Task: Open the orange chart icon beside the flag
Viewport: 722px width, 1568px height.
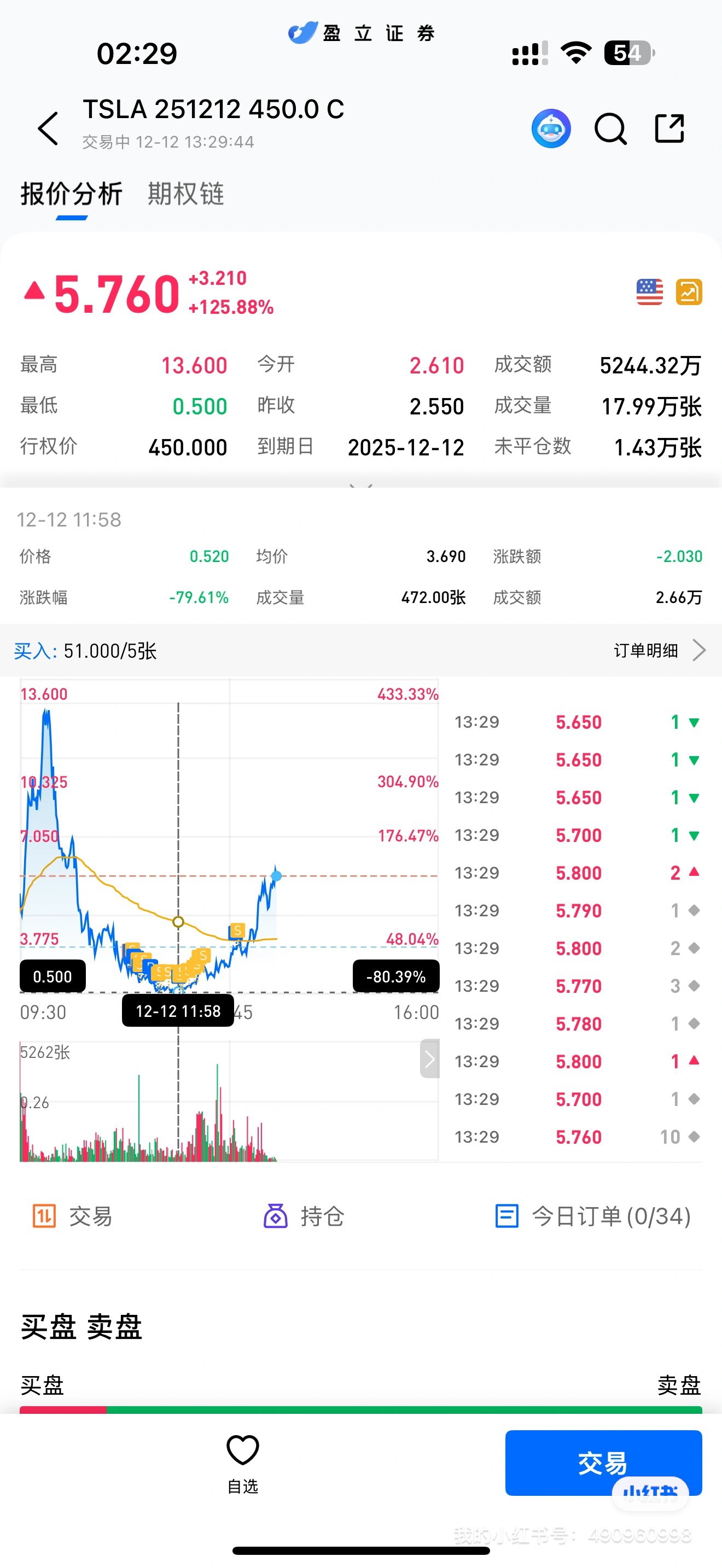Action: click(x=689, y=292)
